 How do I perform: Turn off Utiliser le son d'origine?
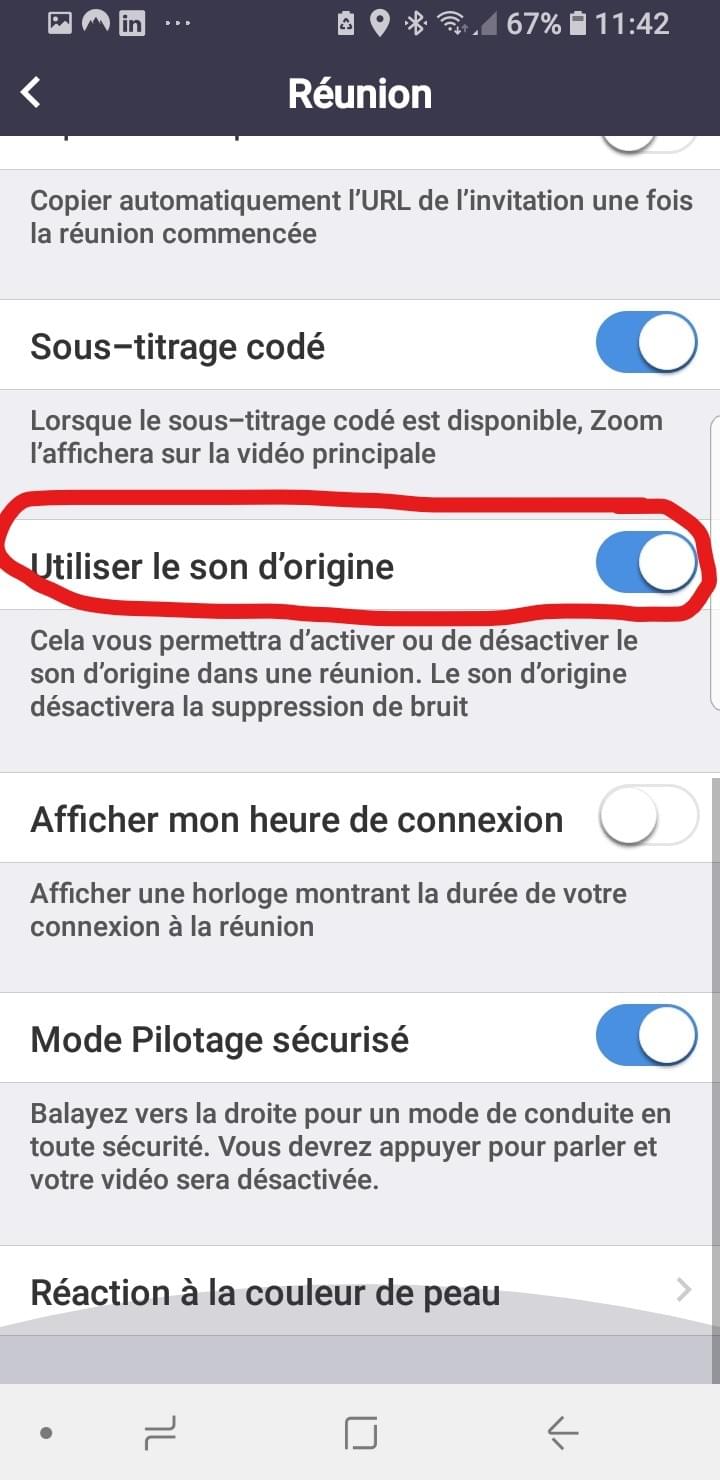click(x=646, y=563)
